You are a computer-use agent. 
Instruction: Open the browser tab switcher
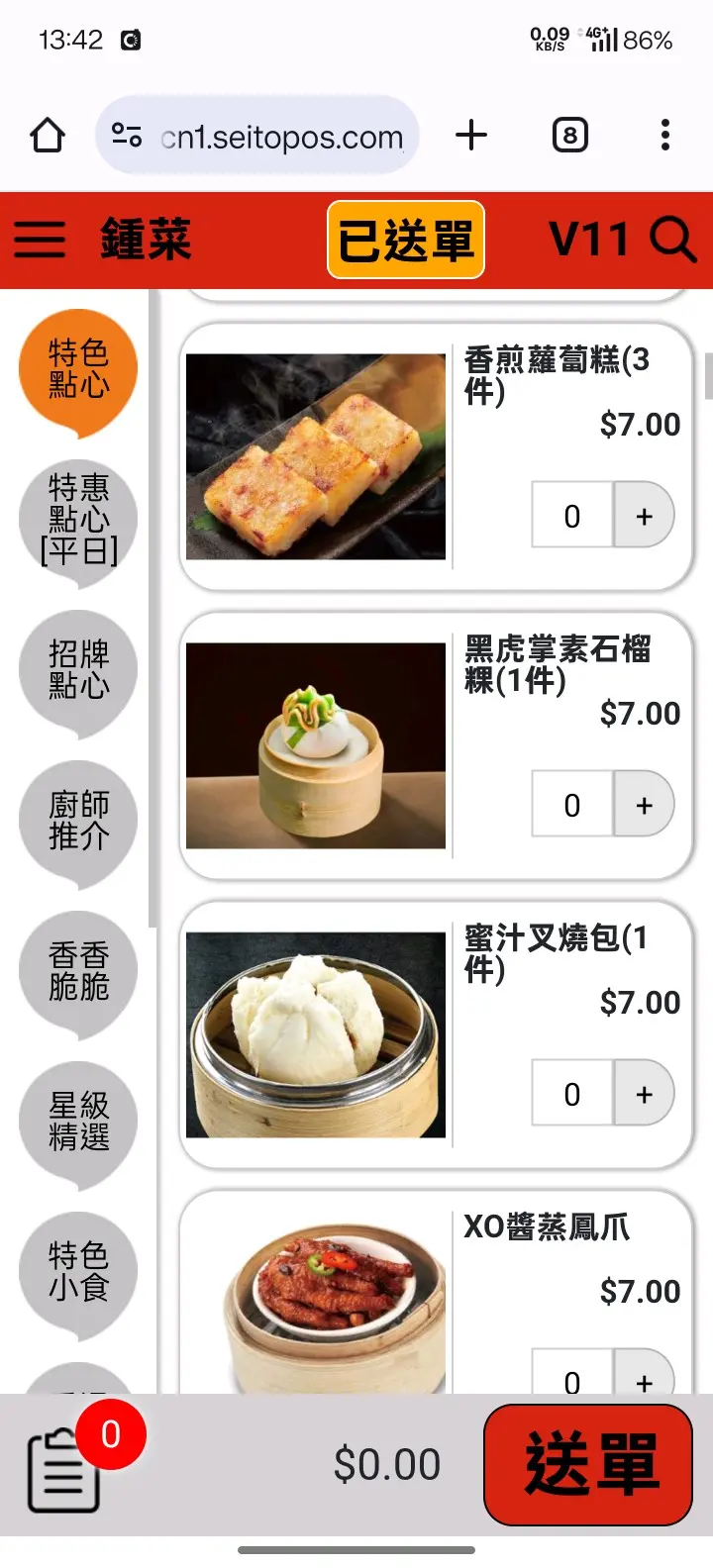(569, 136)
